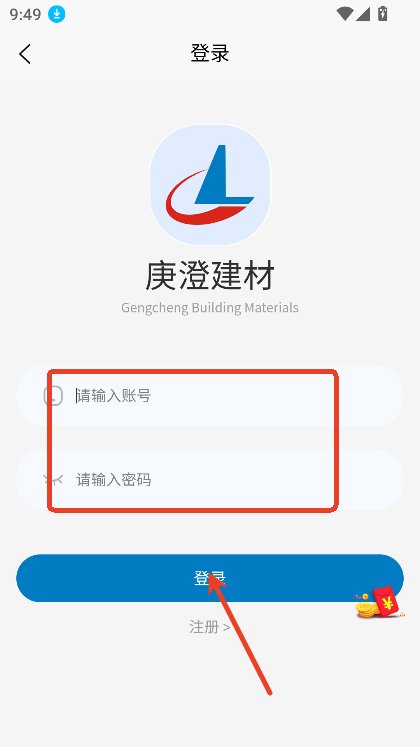Tap the account input field
Screen dimensions: 420x747
point(210,395)
